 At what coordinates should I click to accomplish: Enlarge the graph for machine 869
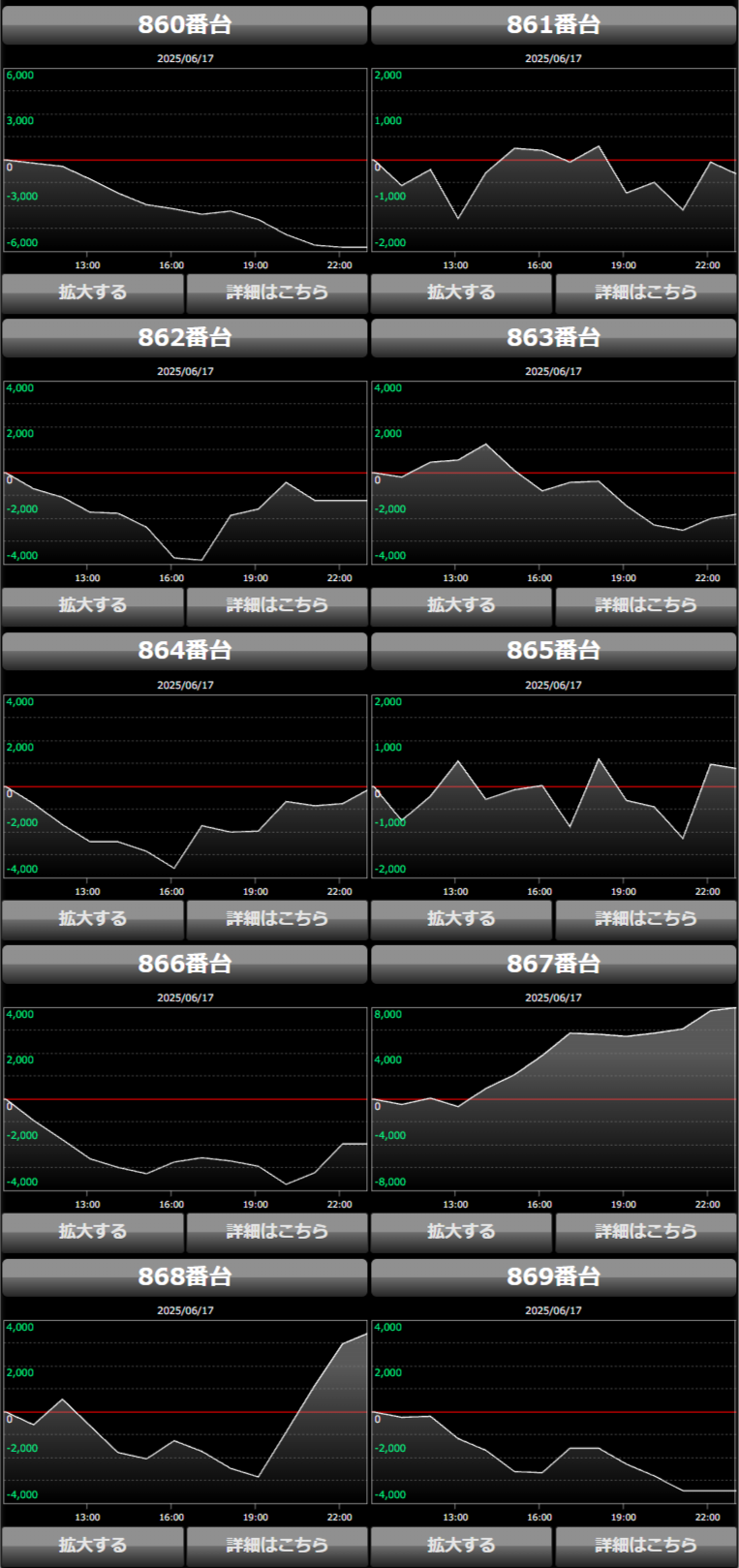(x=461, y=1546)
